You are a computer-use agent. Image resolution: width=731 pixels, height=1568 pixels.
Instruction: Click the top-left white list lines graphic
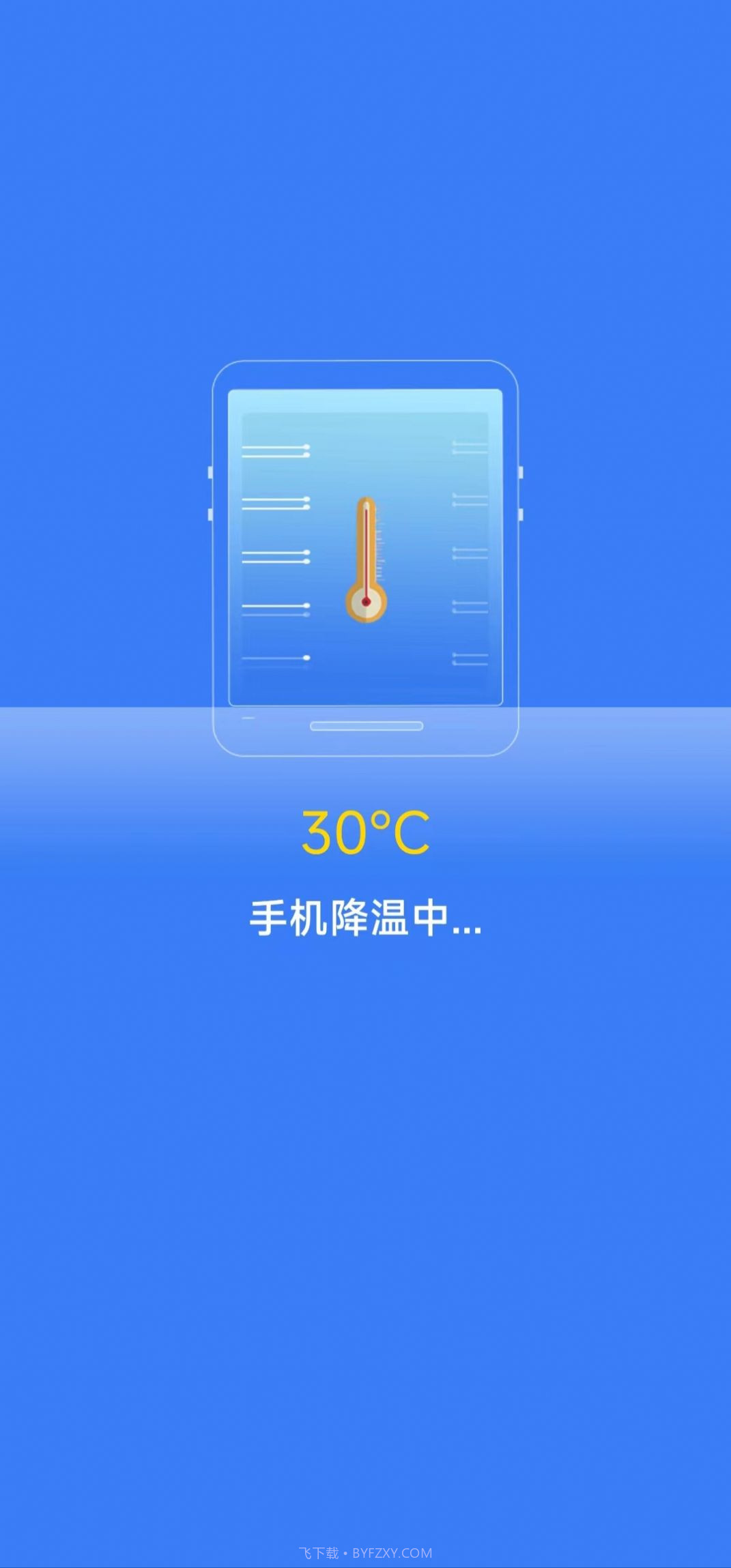tap(273, 450)
